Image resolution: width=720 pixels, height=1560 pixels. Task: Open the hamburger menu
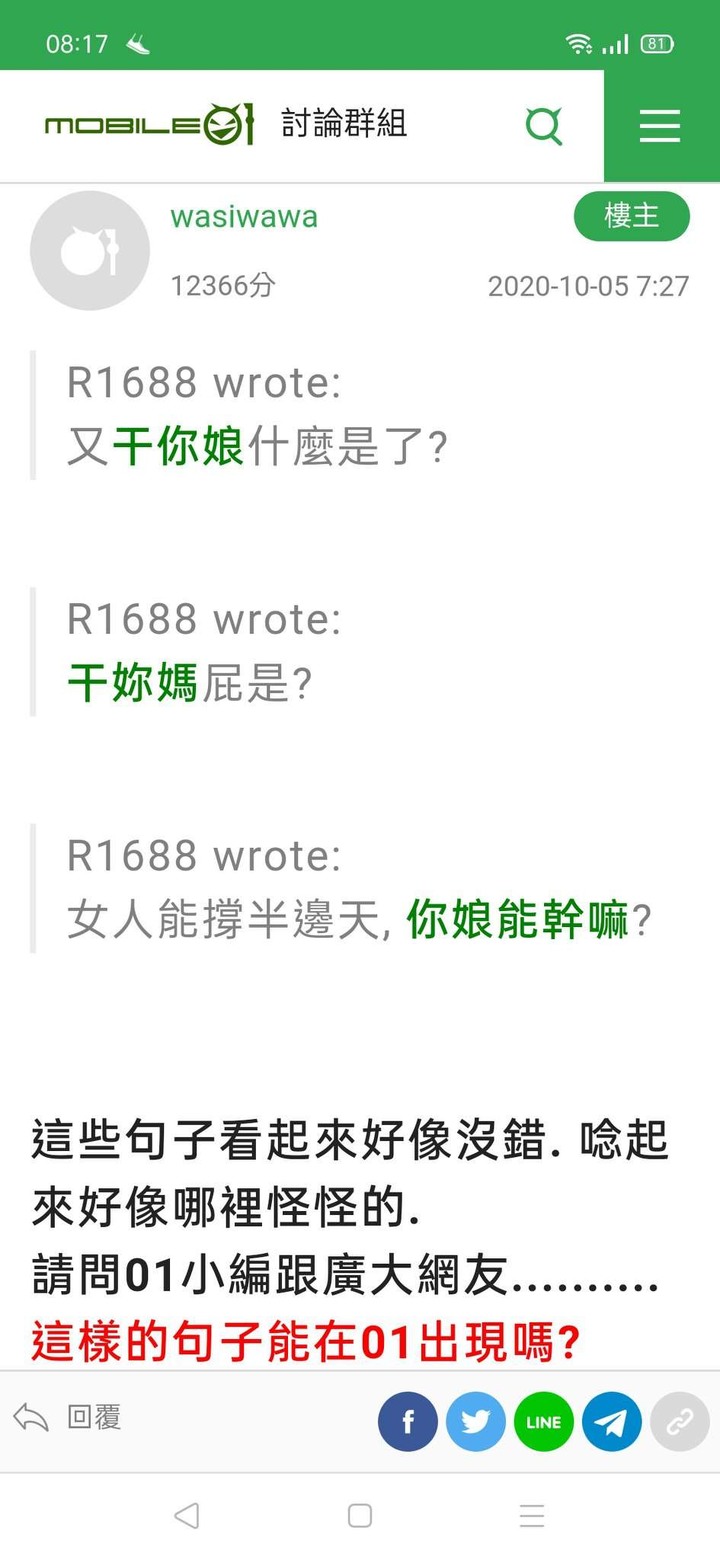(x=660, y=126)
